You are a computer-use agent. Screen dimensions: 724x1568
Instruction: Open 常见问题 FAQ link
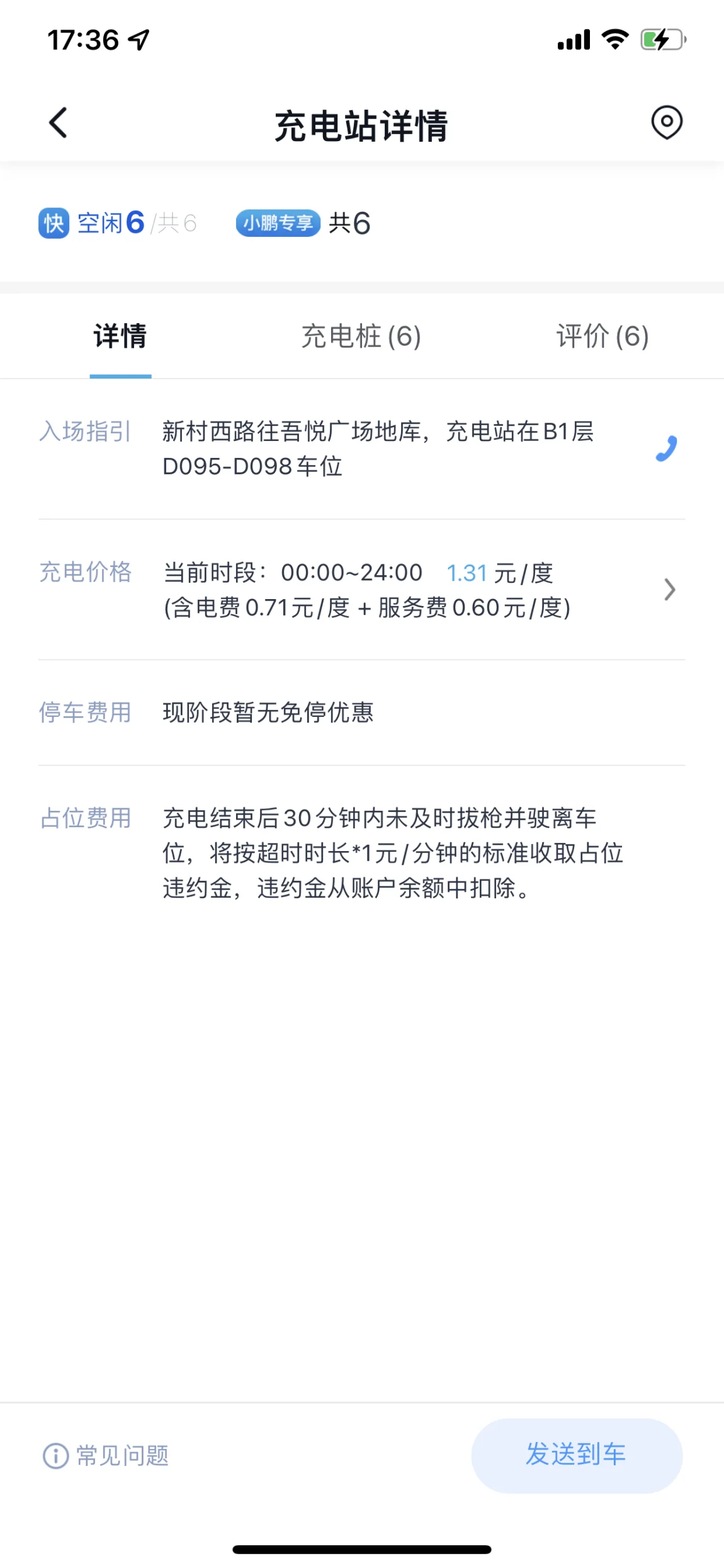pyautogui.click(x=106, y=1455)
